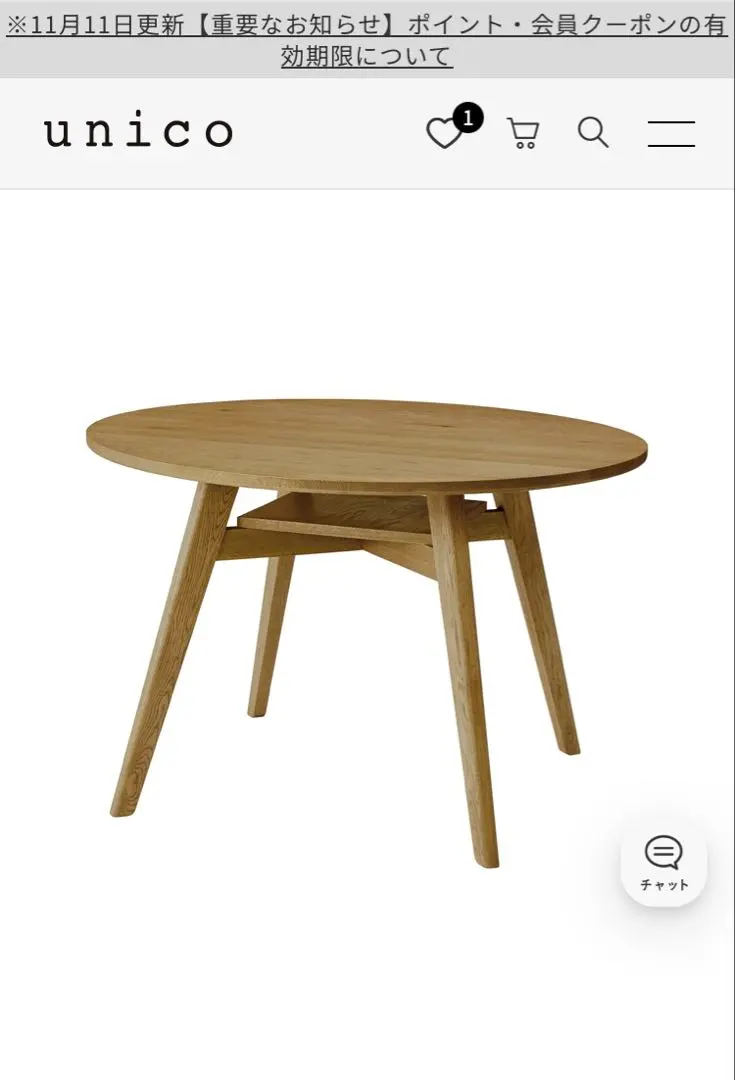Open the favorites heart list

click(x=445, y=133)
